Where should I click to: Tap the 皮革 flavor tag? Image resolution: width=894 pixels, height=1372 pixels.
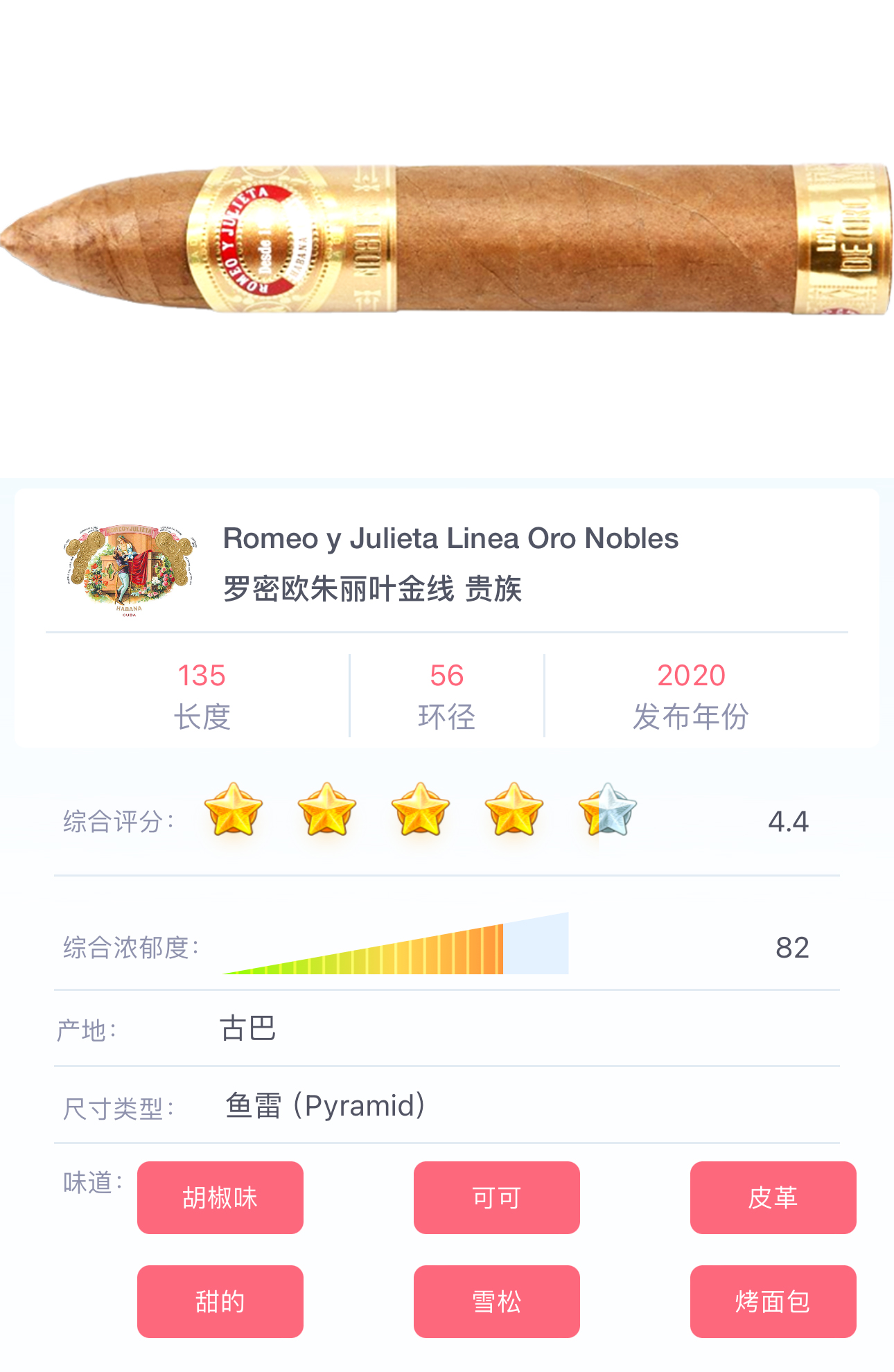pyautogui.click(x=773, y=1197)
